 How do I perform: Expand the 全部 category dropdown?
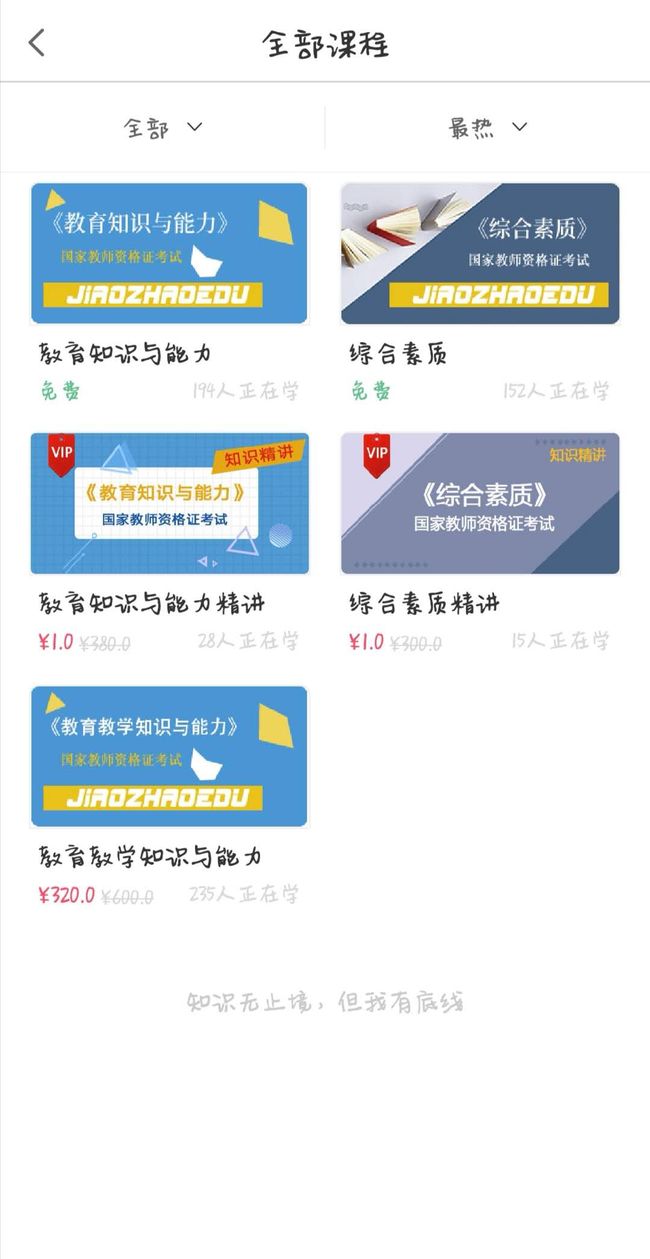[163, 127]
